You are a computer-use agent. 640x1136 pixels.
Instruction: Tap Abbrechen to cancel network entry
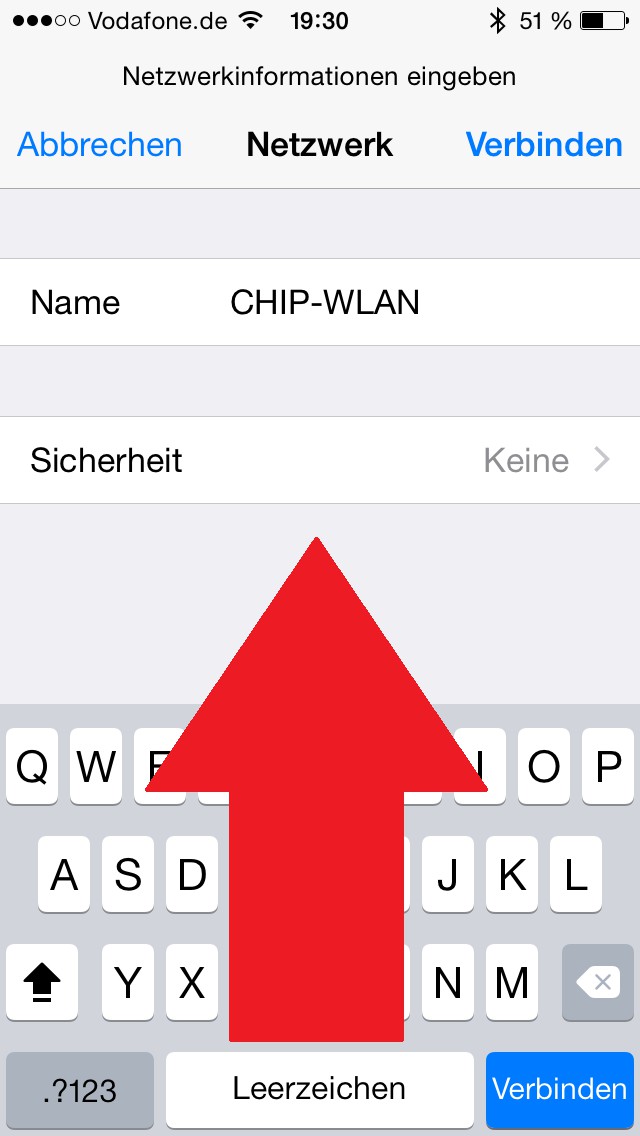pyautogui.click(x=99, y=145)
